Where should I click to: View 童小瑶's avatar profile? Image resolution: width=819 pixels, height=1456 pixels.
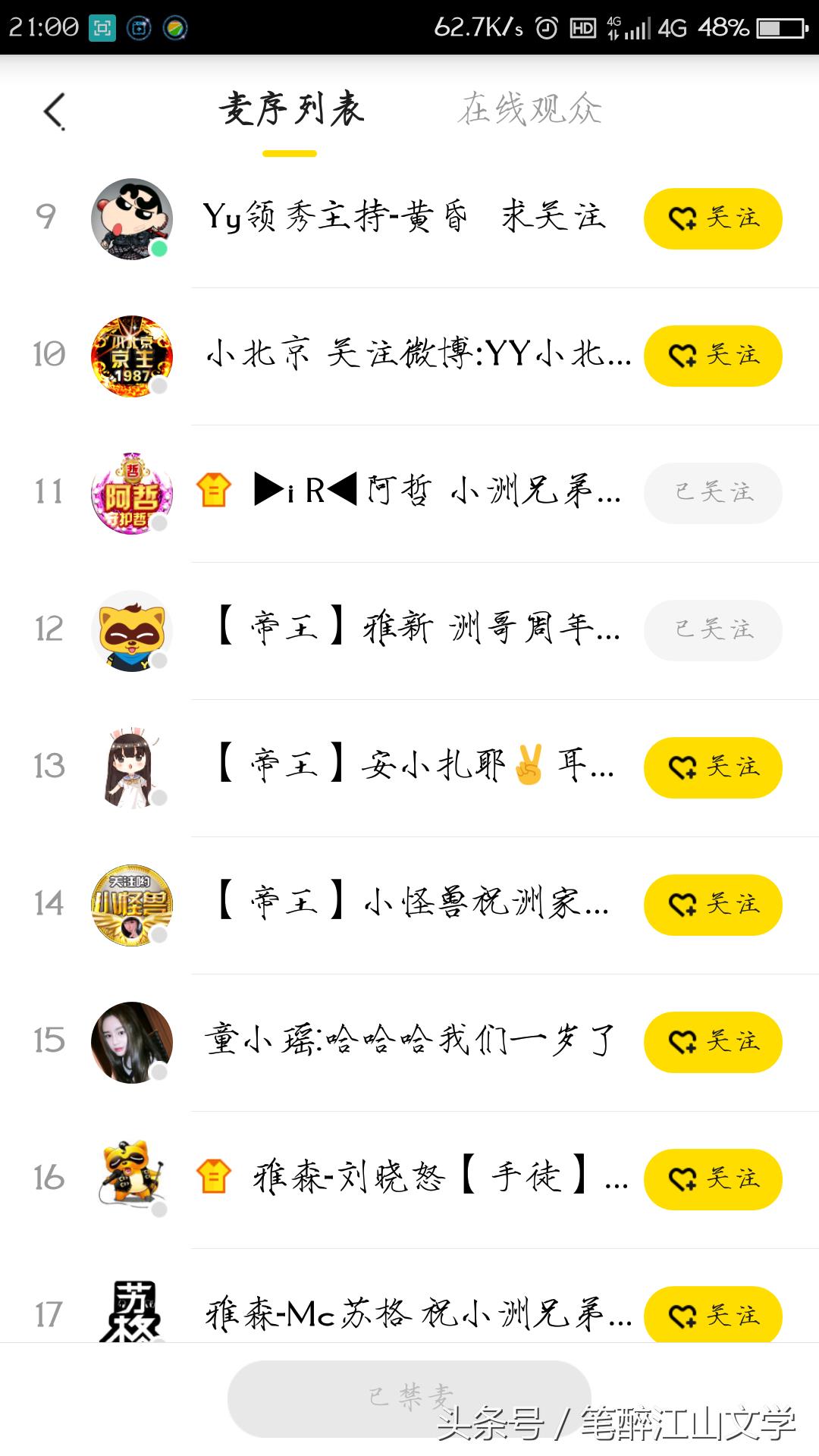click(x=132, y=1042)
